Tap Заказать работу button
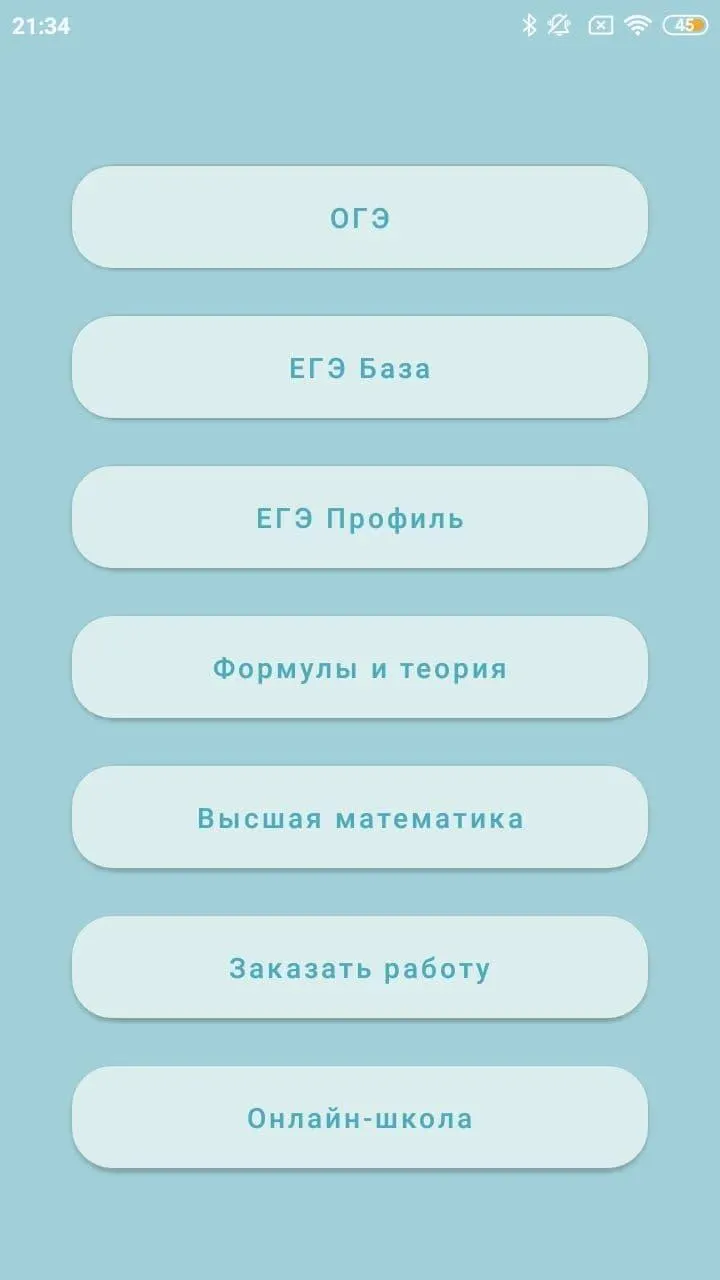720x1280 pixels. coord(360,967)
